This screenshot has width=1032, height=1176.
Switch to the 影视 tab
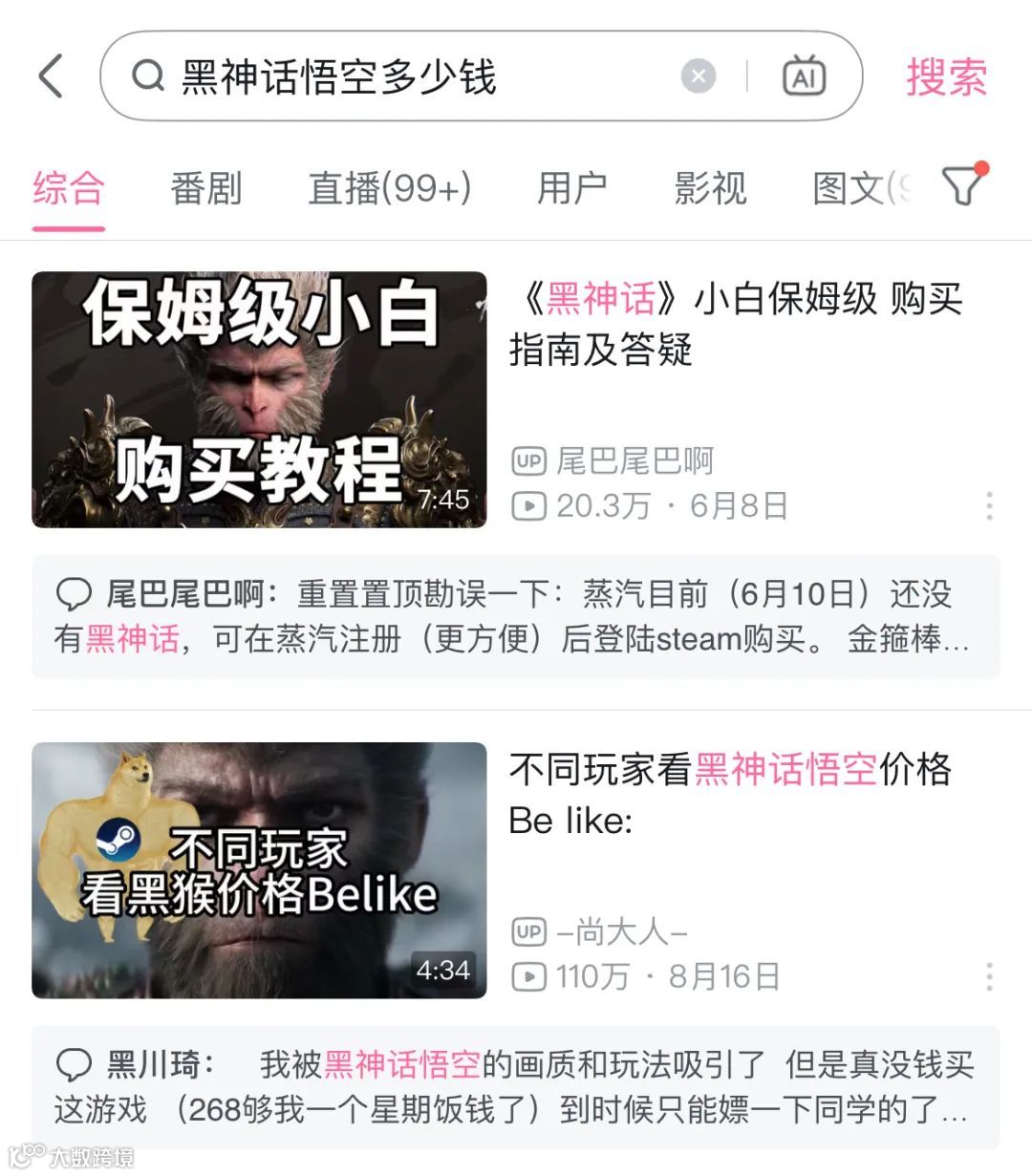(x=709, y=188)
